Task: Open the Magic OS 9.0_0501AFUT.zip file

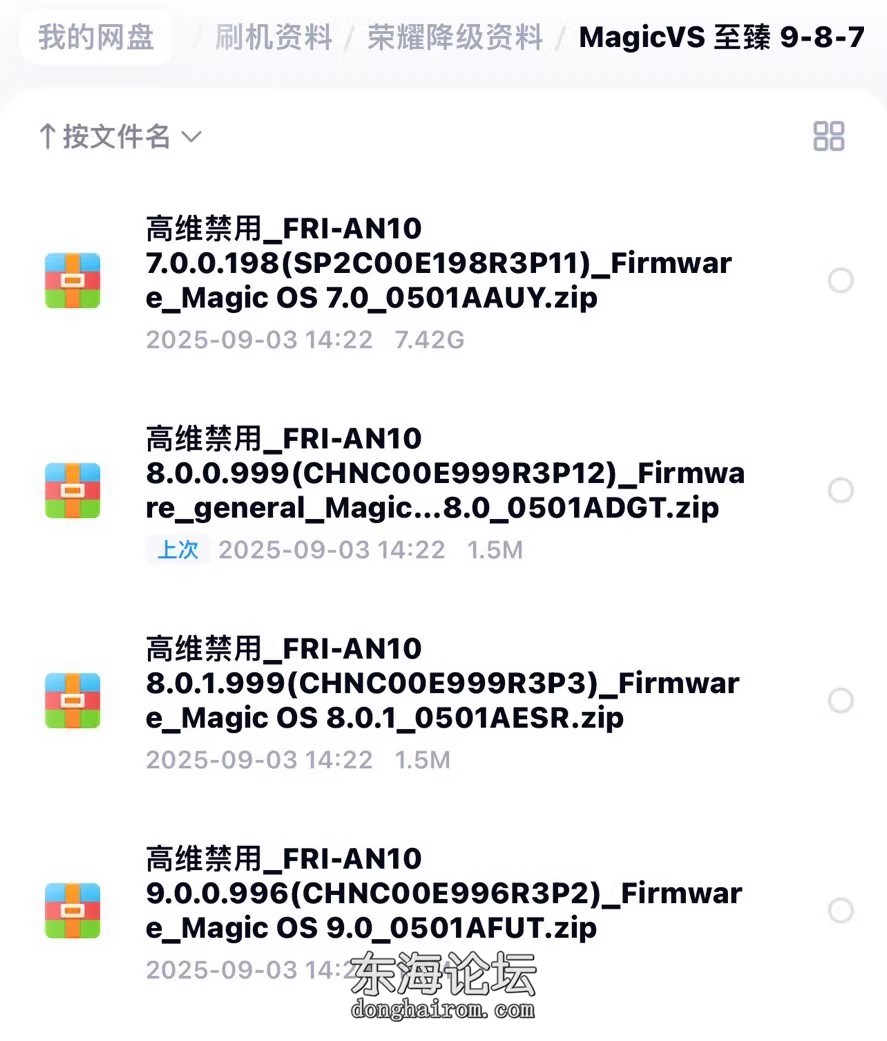Action: click(442, 894)
